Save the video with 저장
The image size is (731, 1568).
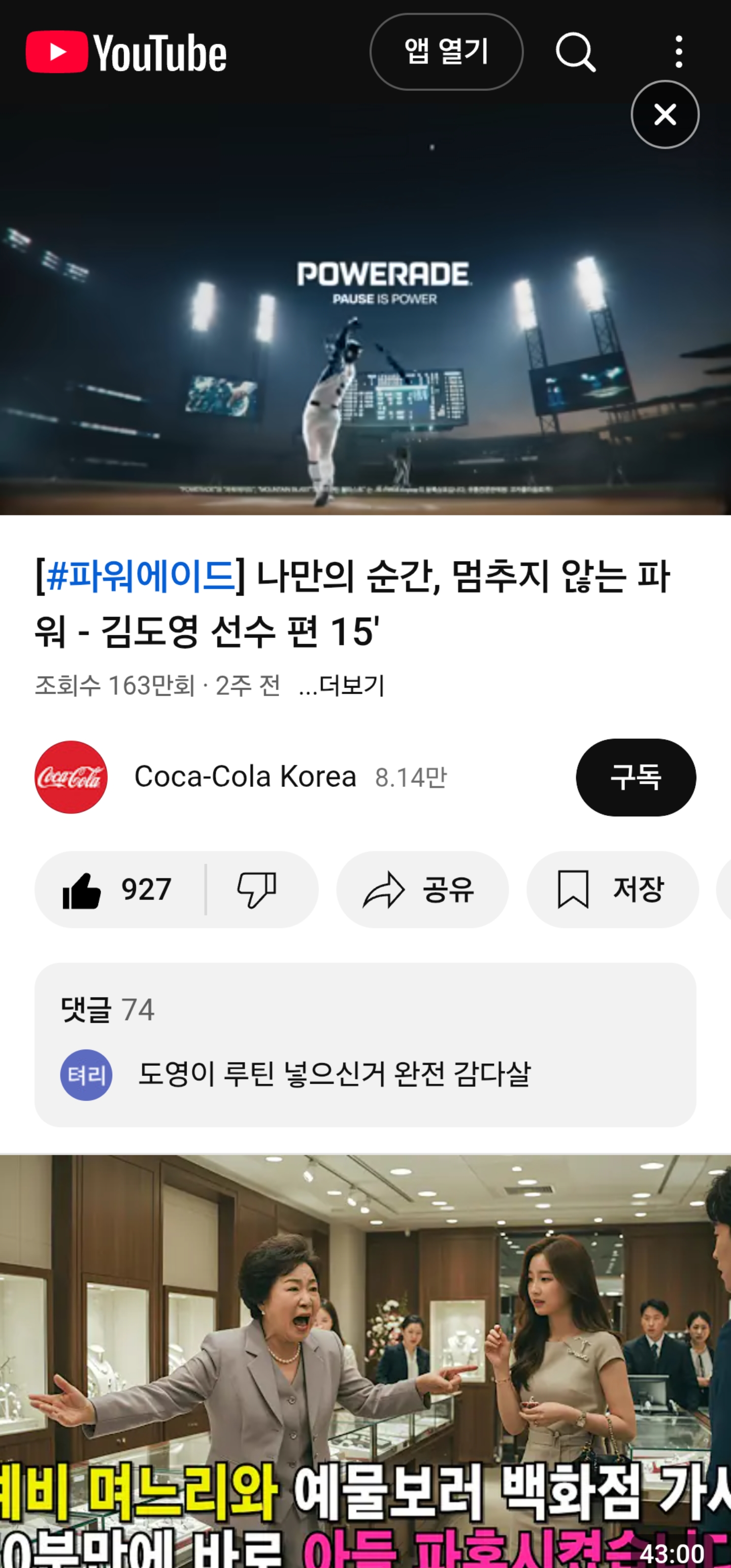click(x=612, y=890)
